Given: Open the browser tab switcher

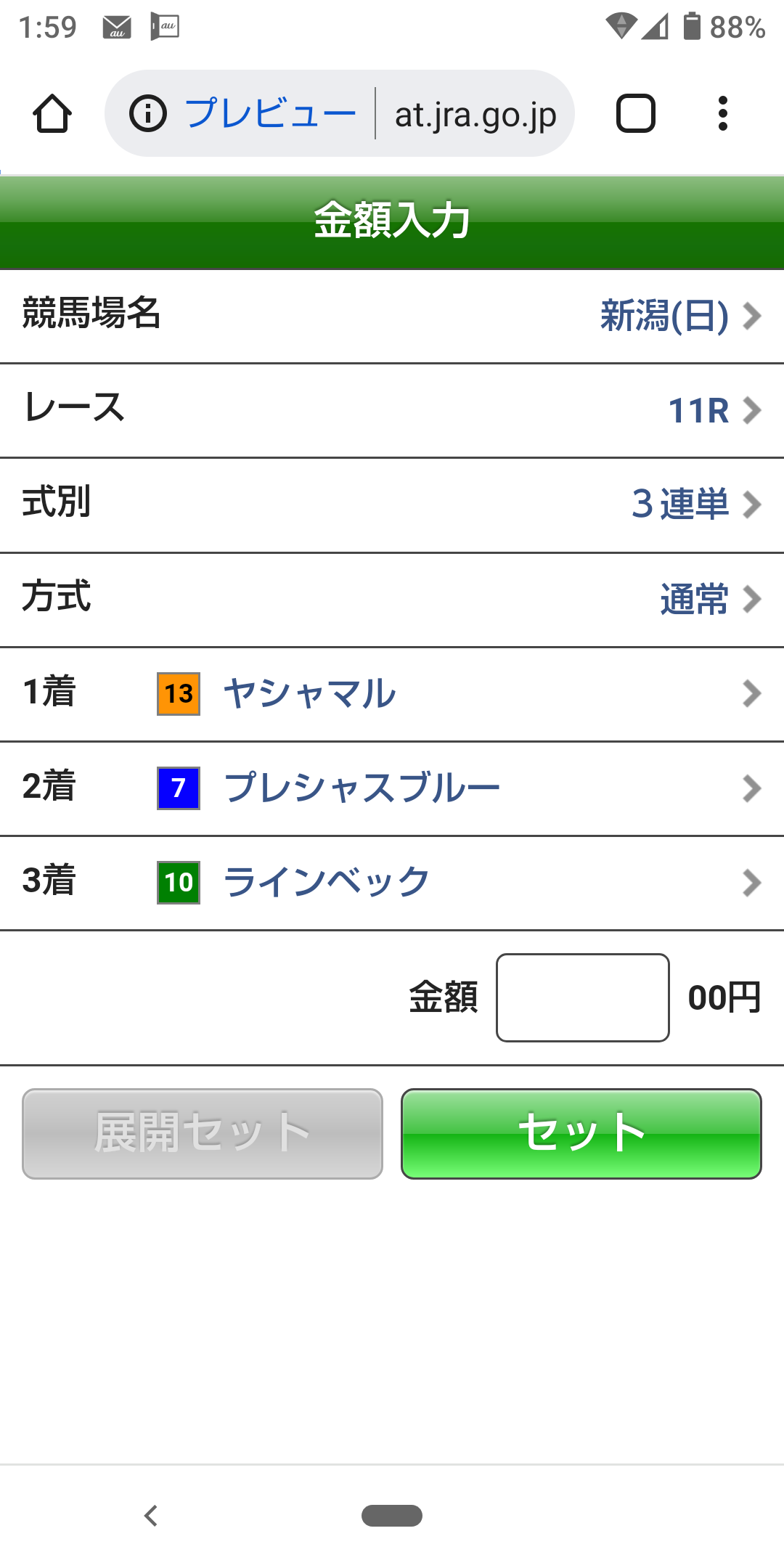Looking at the screenshot, I should pyautogui.click(x=635, y=113).
